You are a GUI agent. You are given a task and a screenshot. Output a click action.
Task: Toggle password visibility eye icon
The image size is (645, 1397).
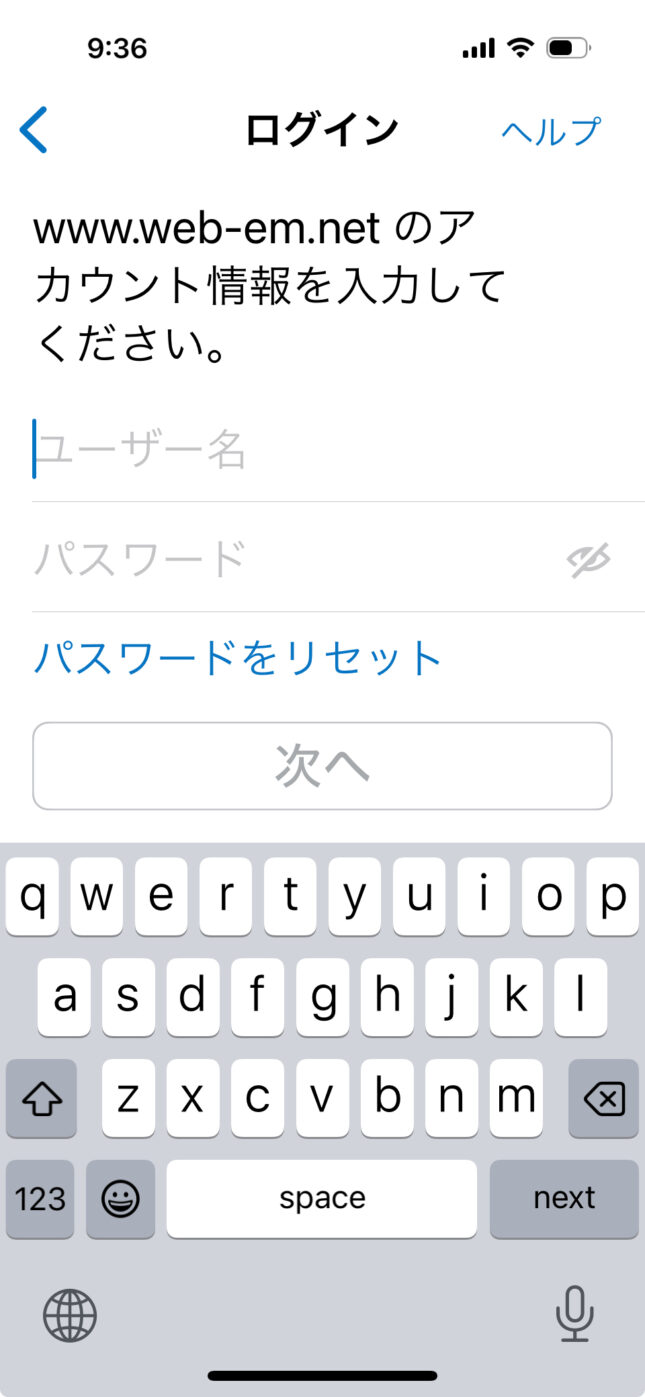tap(588, 560)
